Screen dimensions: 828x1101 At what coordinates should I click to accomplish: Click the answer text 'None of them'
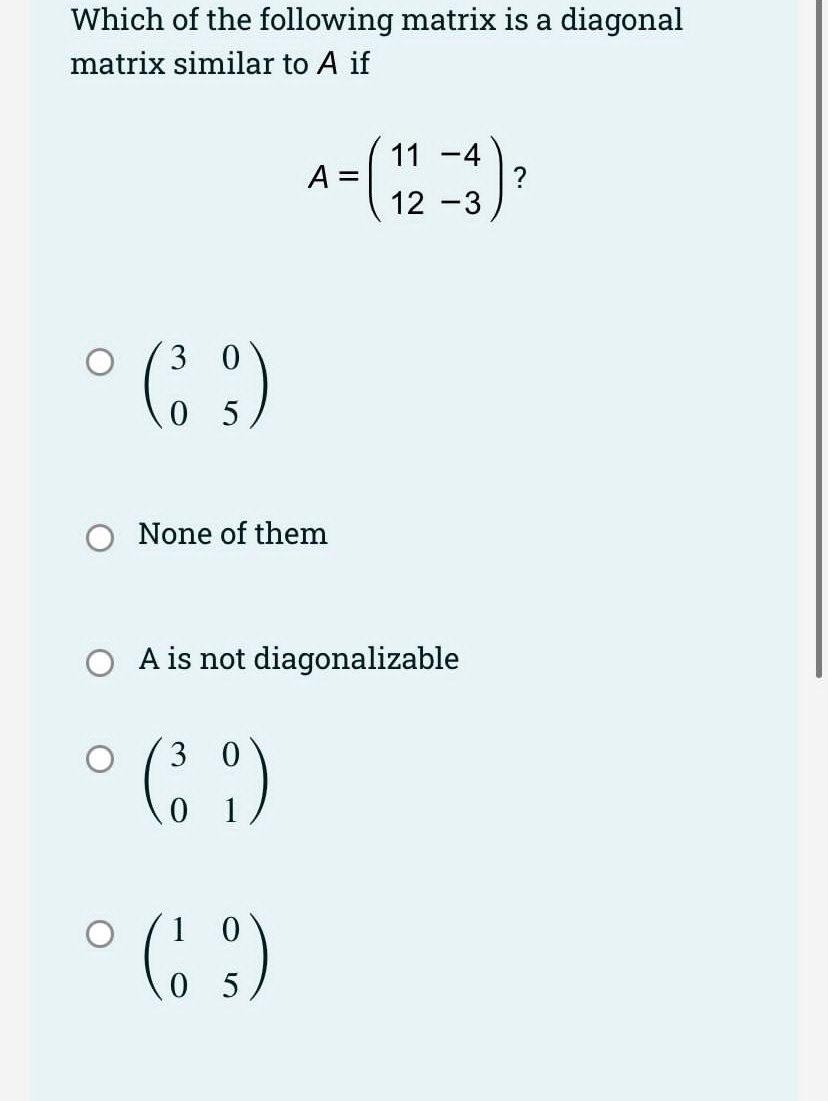click(232, 535)
